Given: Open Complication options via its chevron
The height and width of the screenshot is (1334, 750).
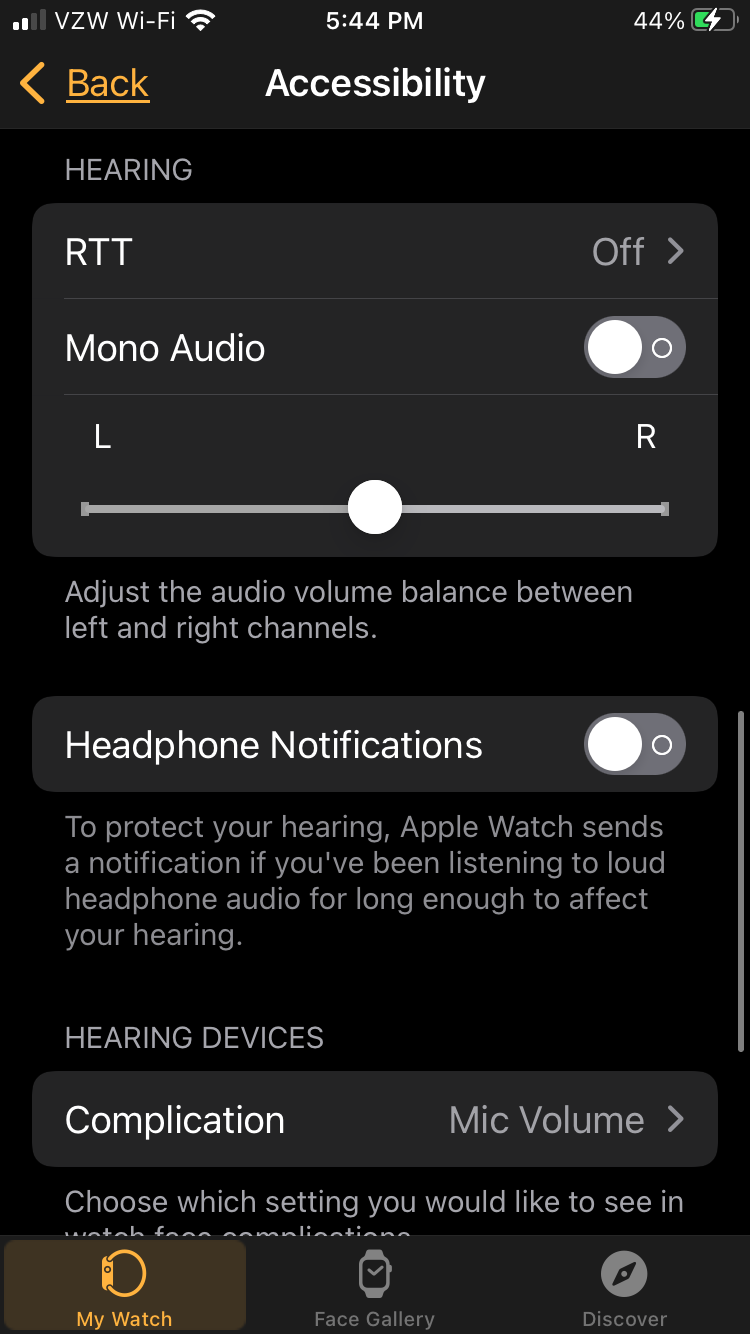Looking at the screenshot, I should (x=675, y=1119).
